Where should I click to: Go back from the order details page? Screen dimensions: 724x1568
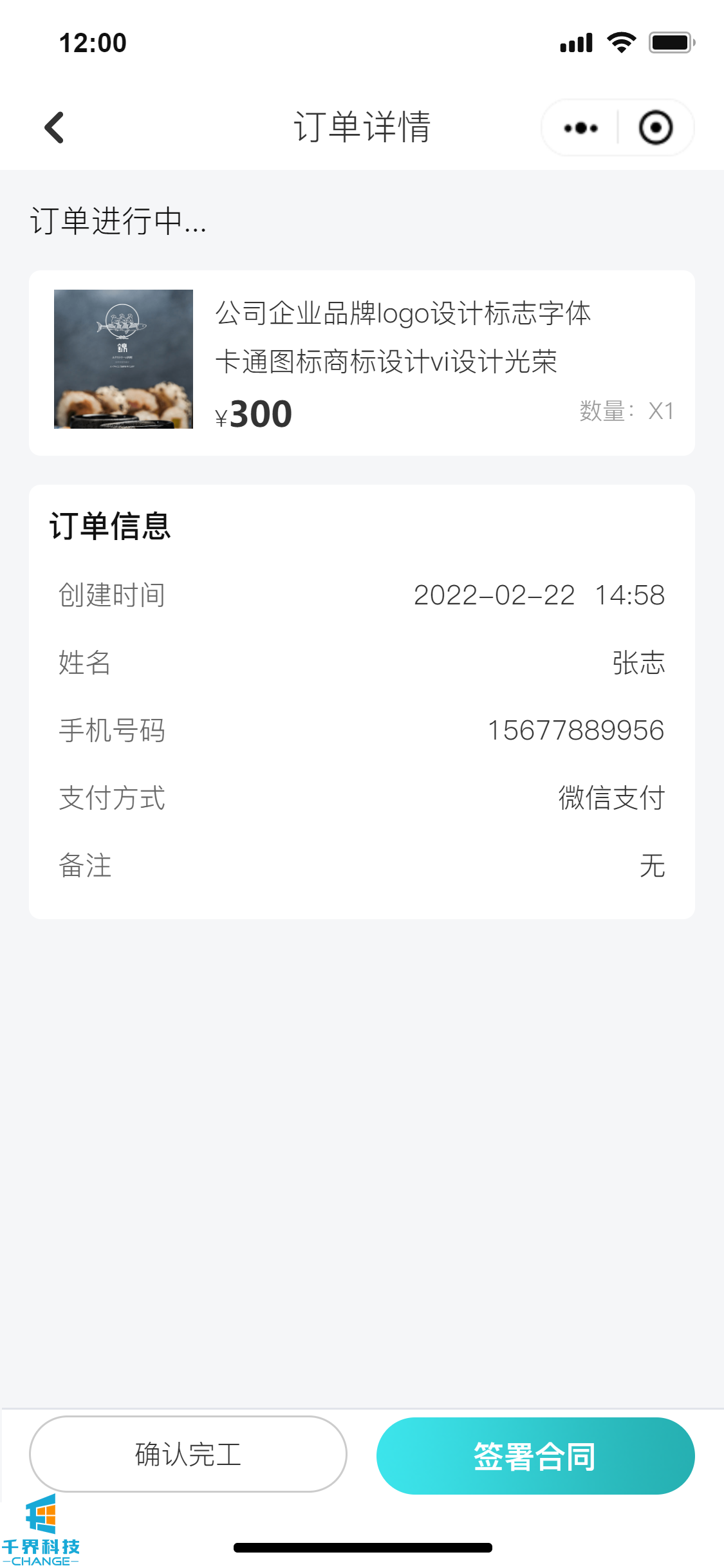pyautogui.click(x=55, y=127)
